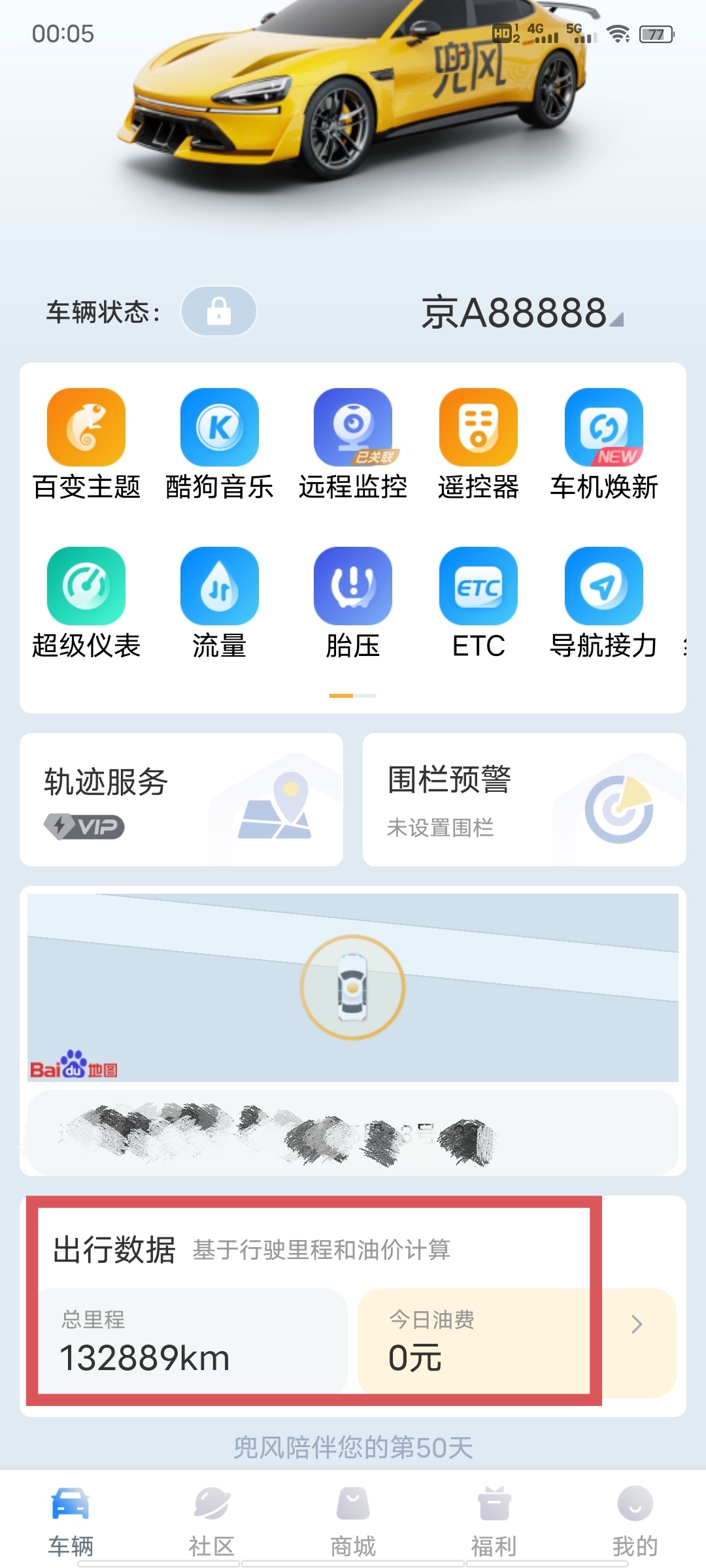Tap the vehicle lock status button
The height and width of the screenshot is (1568, 706).
tap(218, 311)
